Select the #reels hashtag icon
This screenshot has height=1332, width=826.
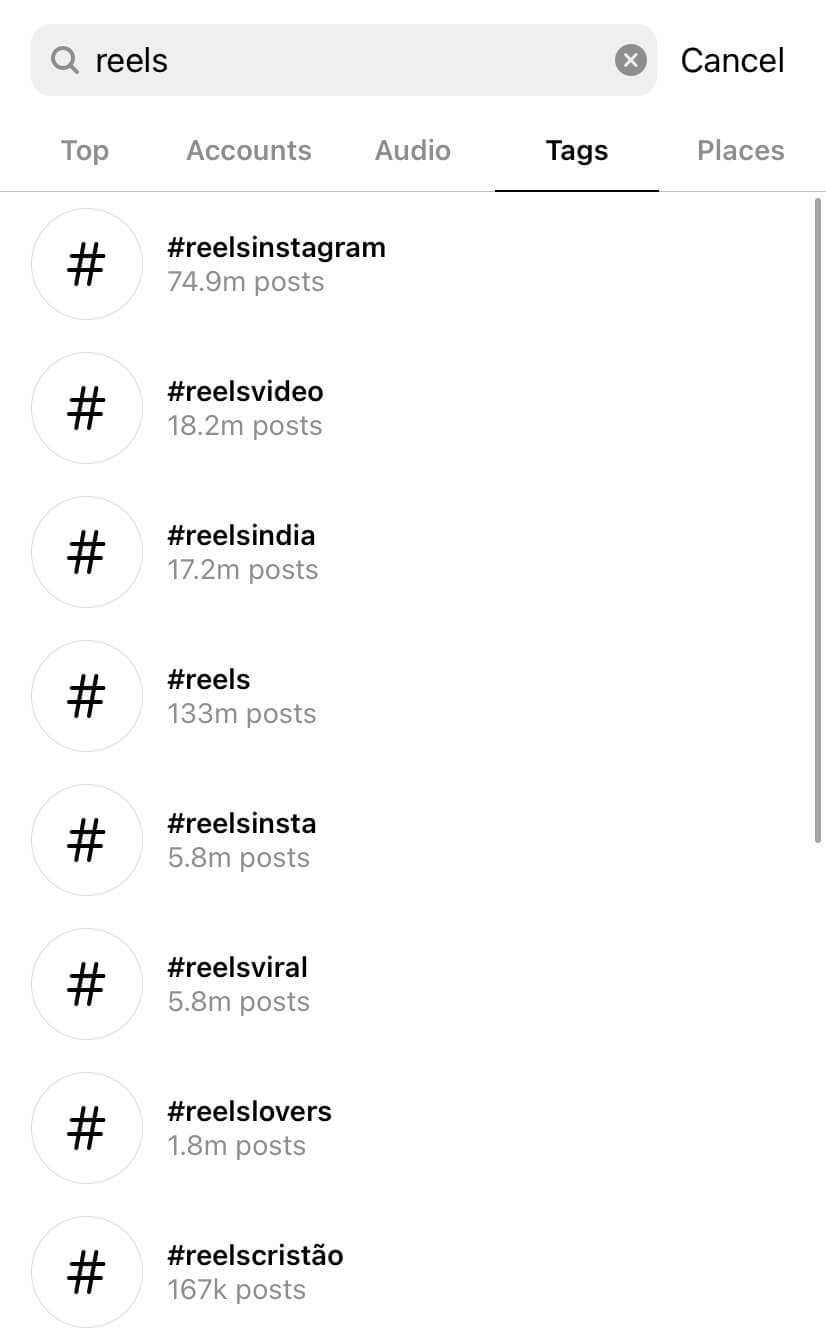coord(87,696)
